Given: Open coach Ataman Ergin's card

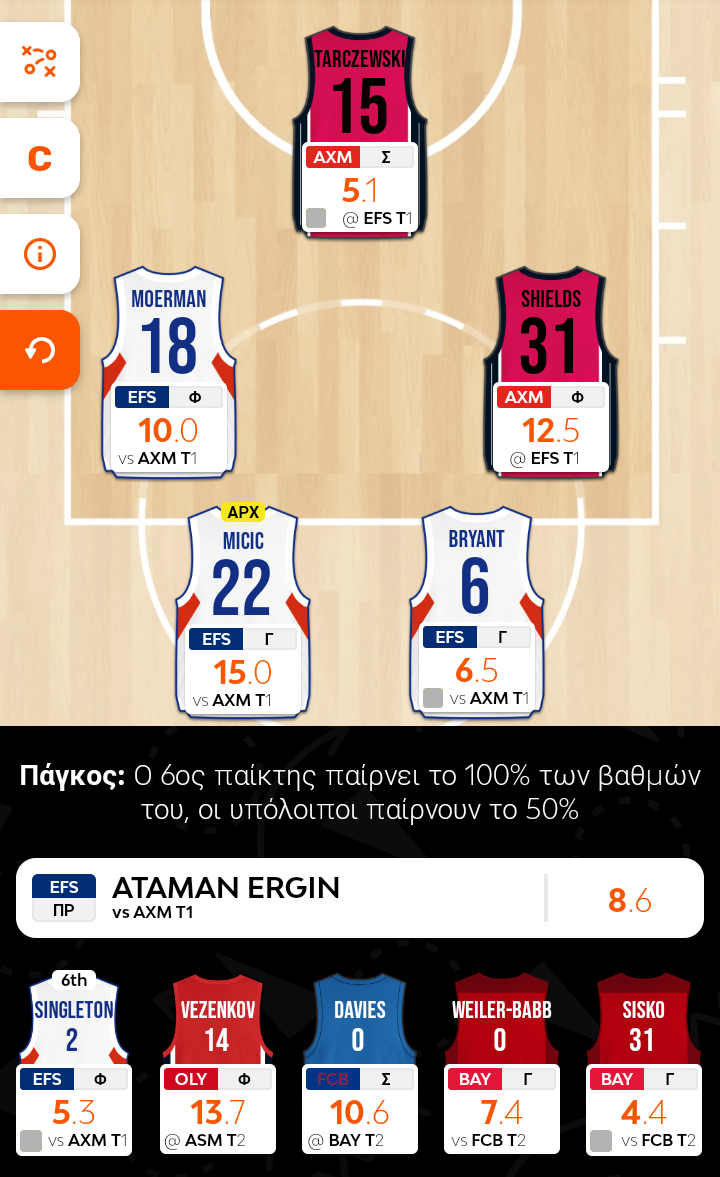Looking at the screenshot, I should coord(360,898).
